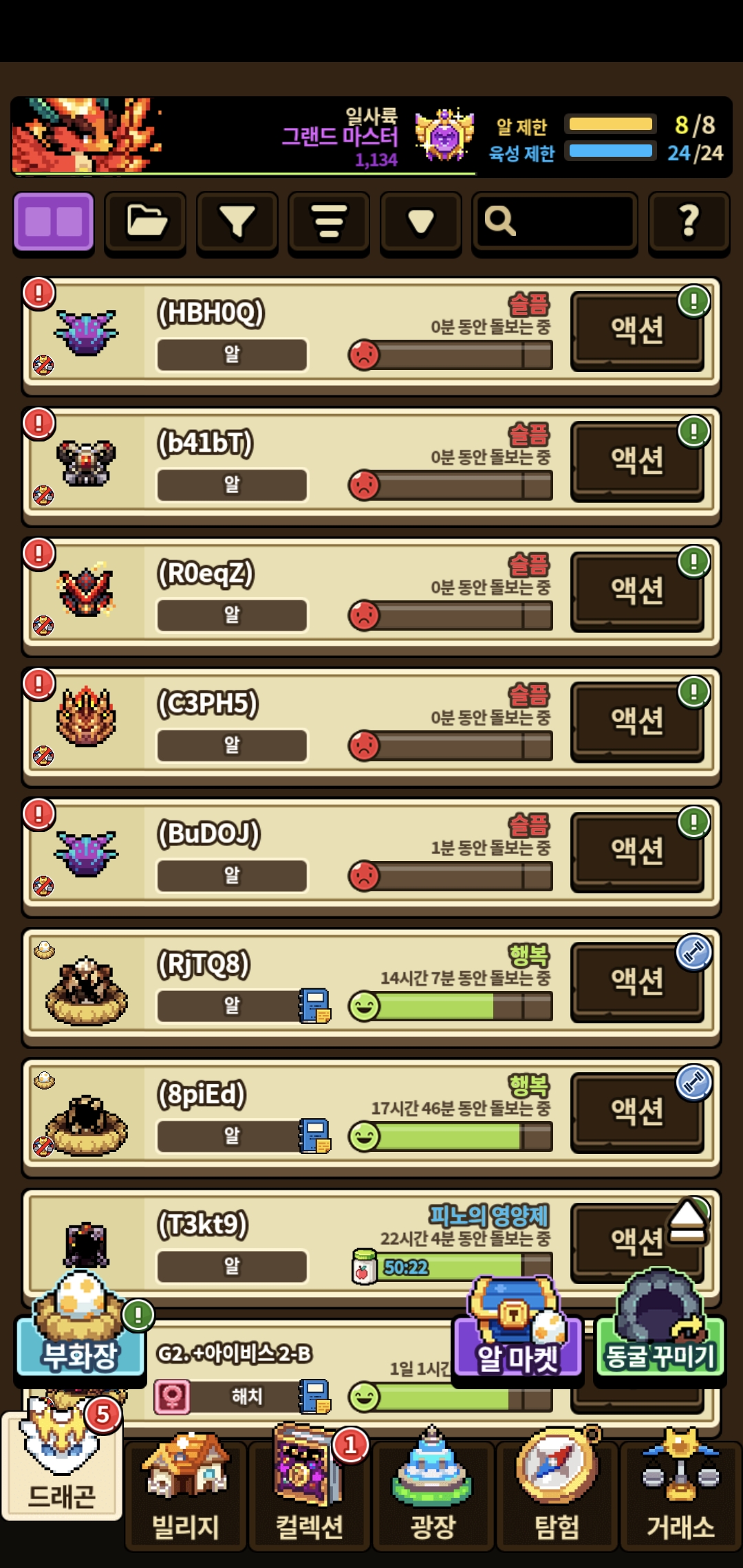Open 동굴 꾸미기 cave decoration

coord(660,1353)
